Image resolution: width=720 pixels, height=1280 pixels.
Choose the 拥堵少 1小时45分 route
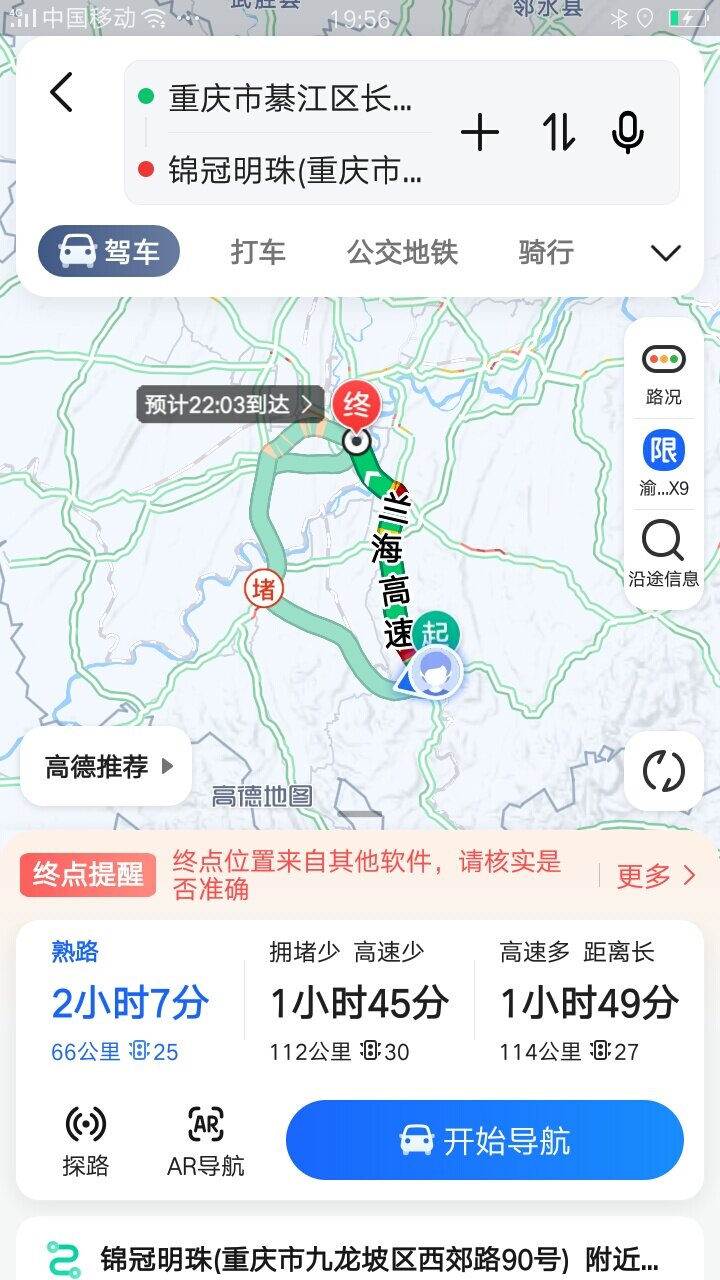point(359,1000)
